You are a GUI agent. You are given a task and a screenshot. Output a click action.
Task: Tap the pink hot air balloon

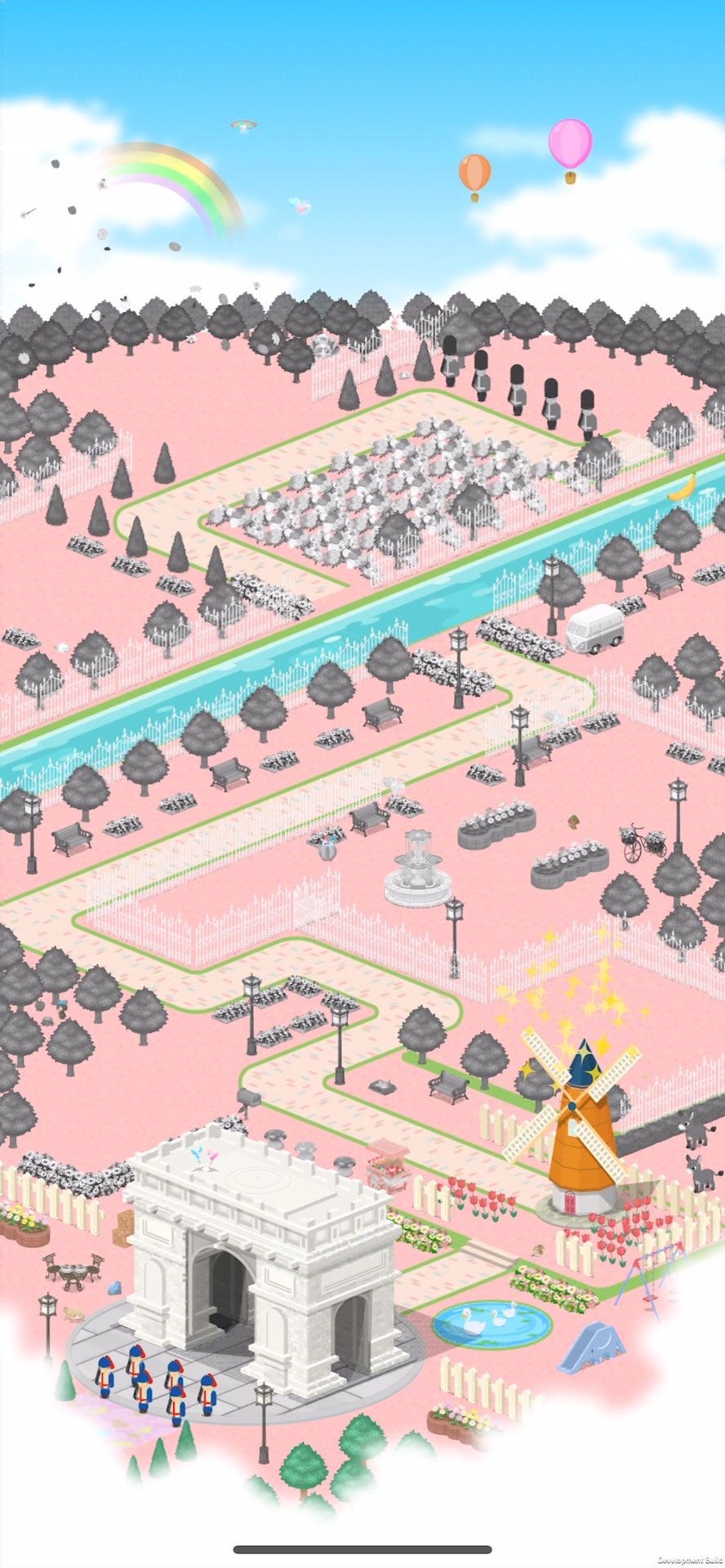570,145
